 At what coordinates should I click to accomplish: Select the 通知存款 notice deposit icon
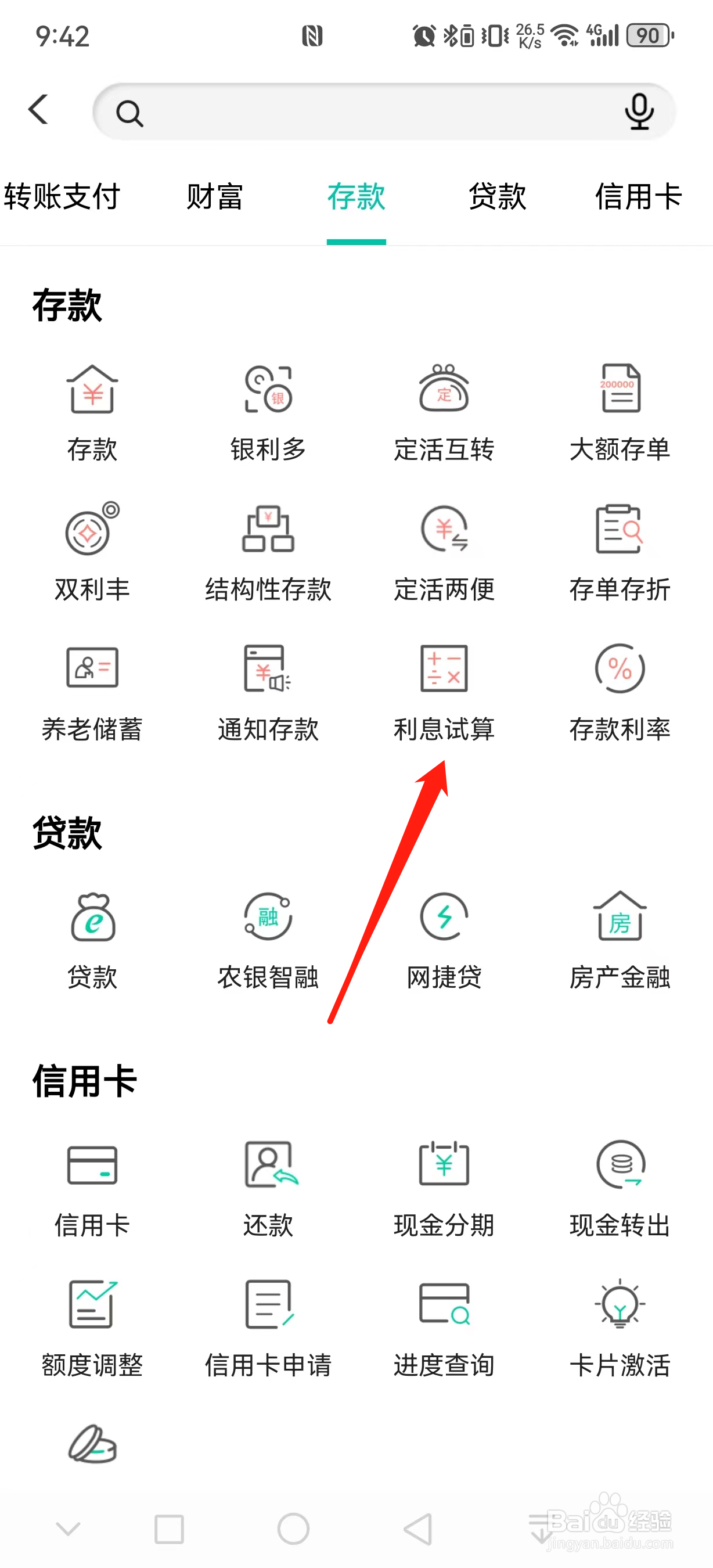[268, 694]
